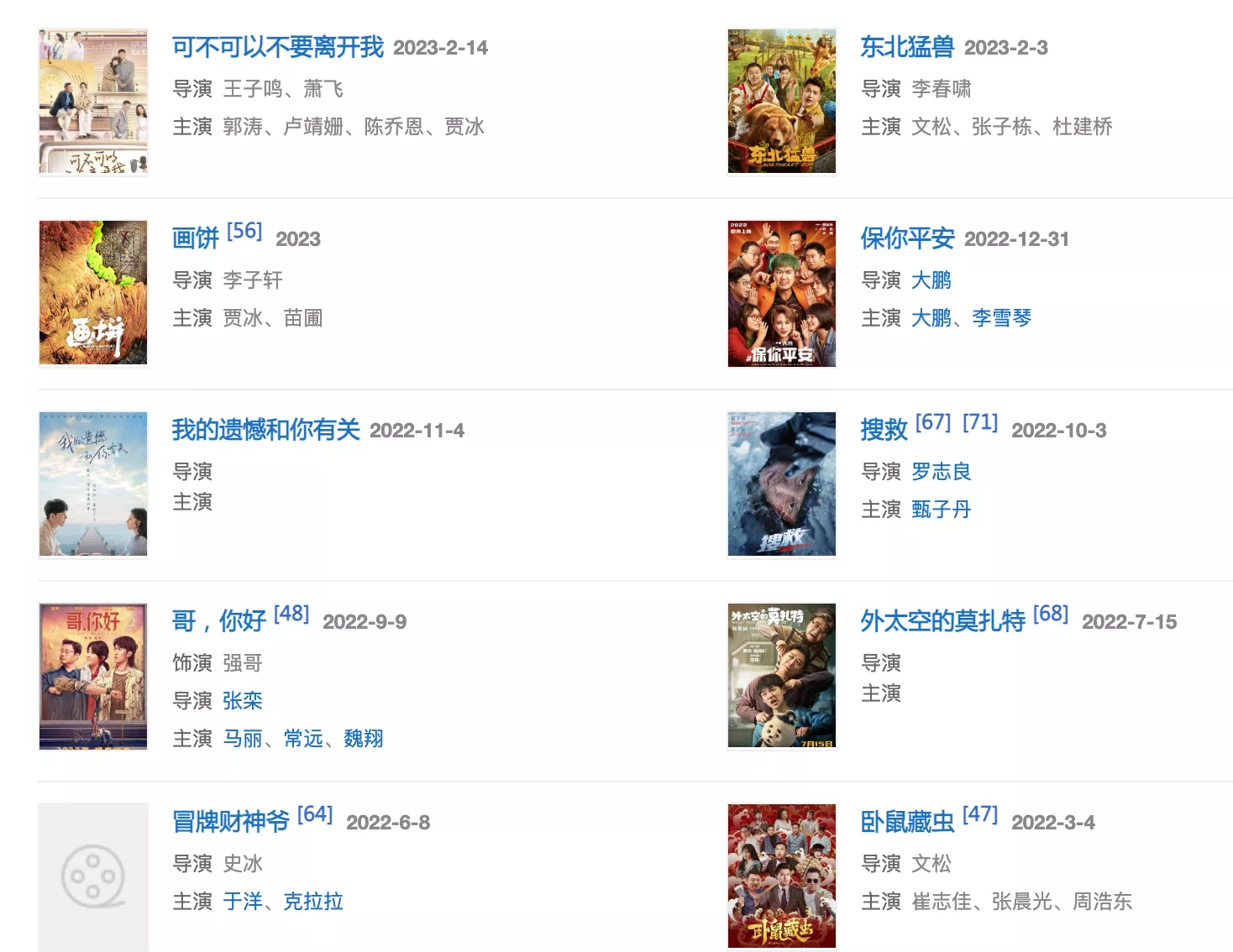This screenshot has height=952, width=1233.
Task: Open actor 甄子丹's page
Action: click(x=942, y=510)
